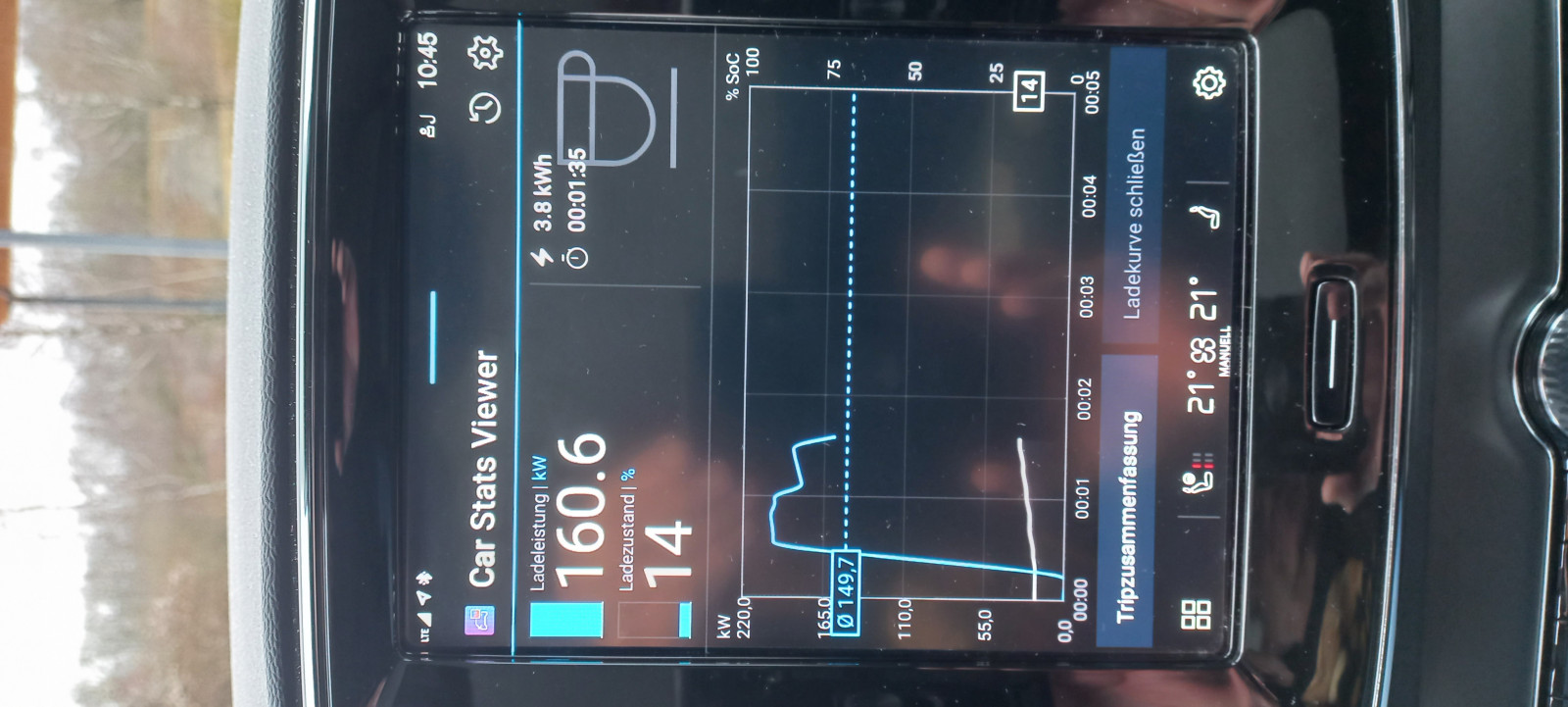Open the car system settings gear

pos(1209,83)
